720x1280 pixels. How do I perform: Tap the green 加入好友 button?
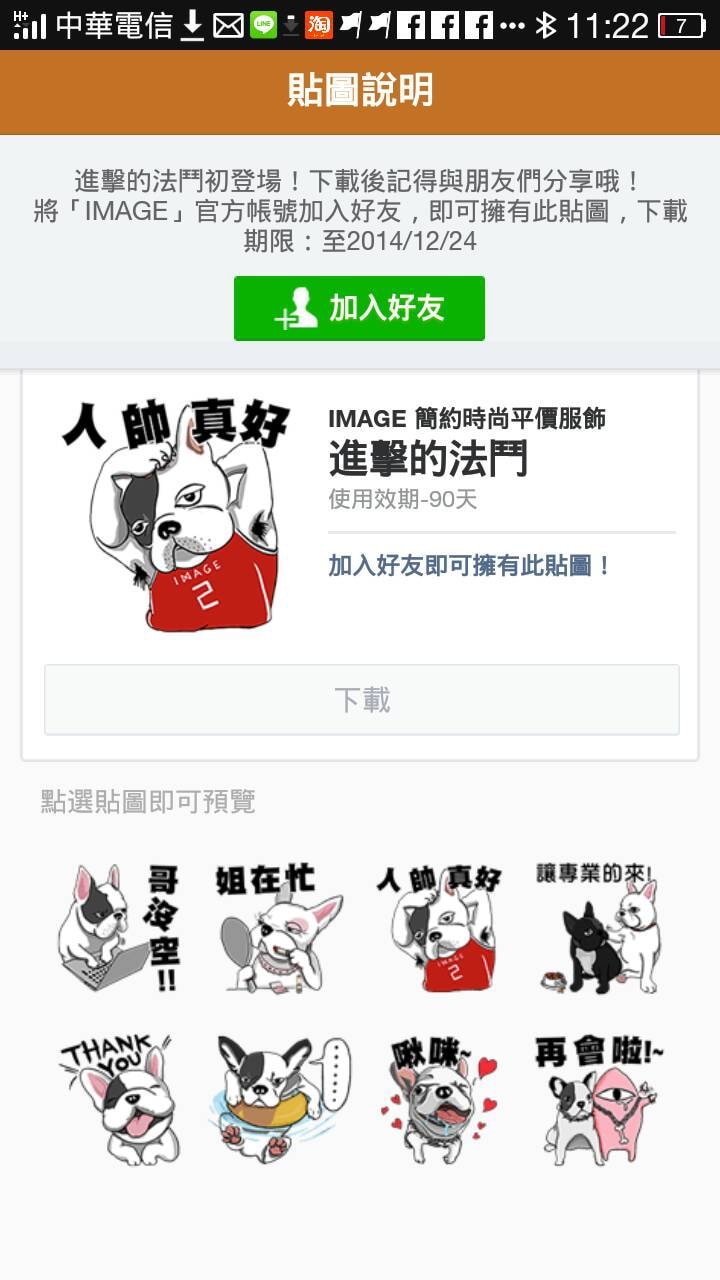point(359,308)
